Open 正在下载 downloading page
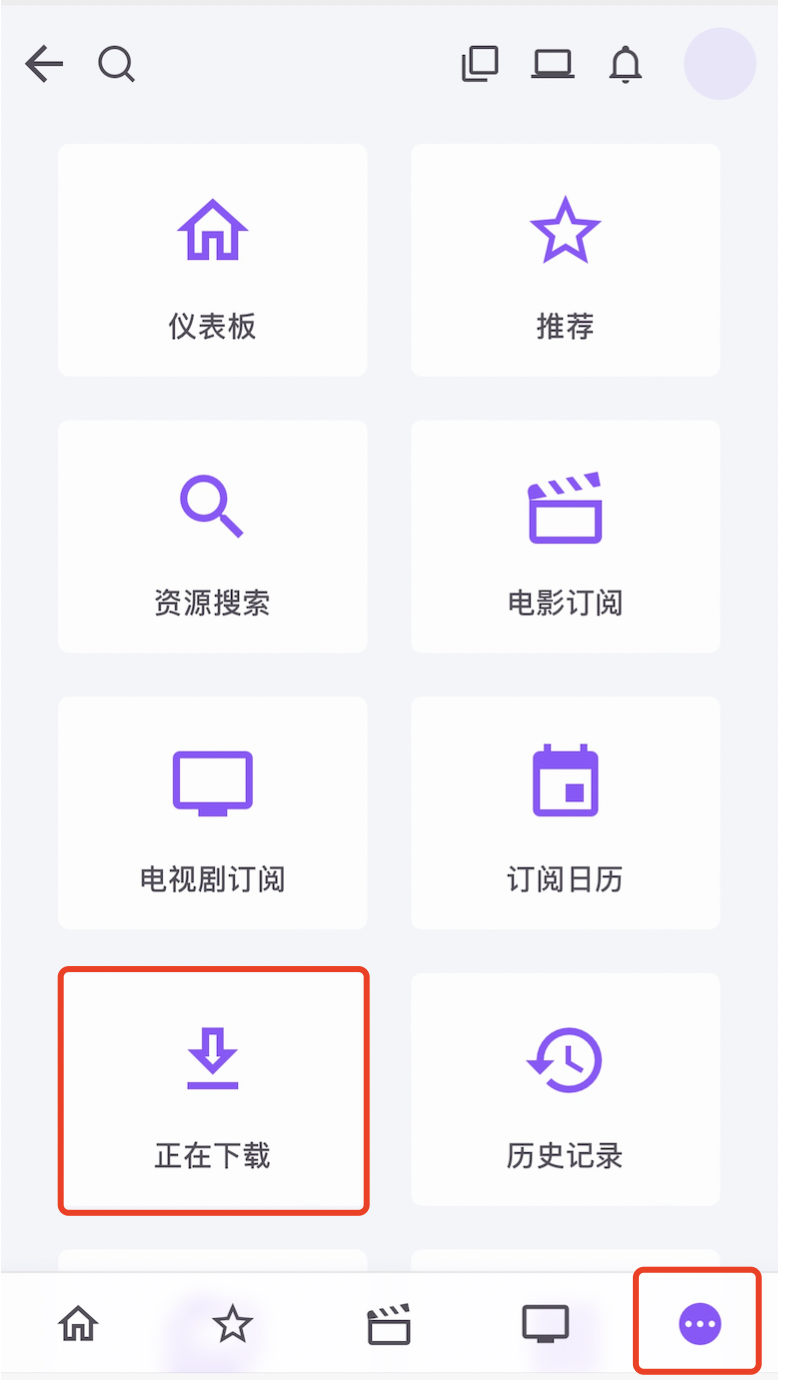The width and height of the screenshot is (786, 1380). [x=212, y=1090]
